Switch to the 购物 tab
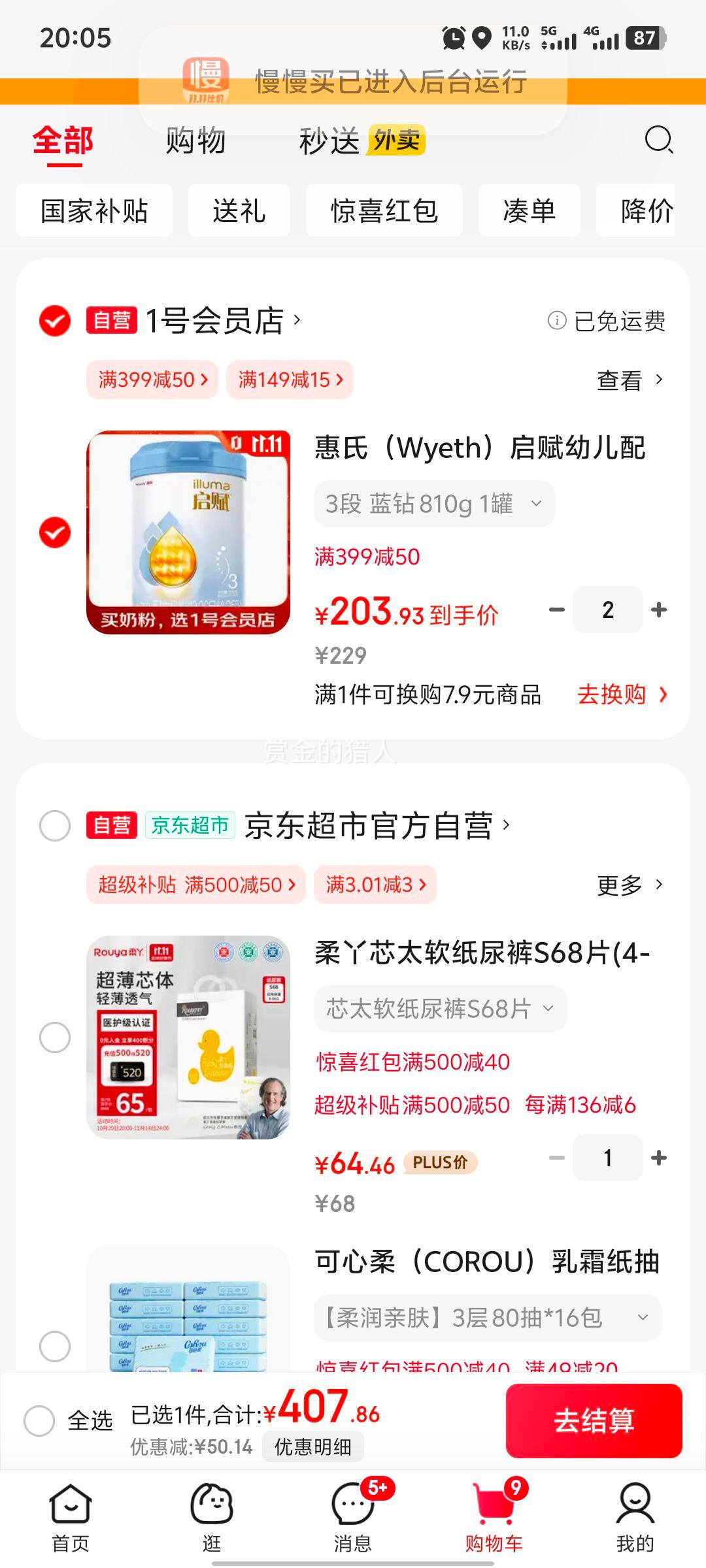Image resolution: width=706 pixels, height=1568 pixels. pyautogui.click(x=195, y=140)
